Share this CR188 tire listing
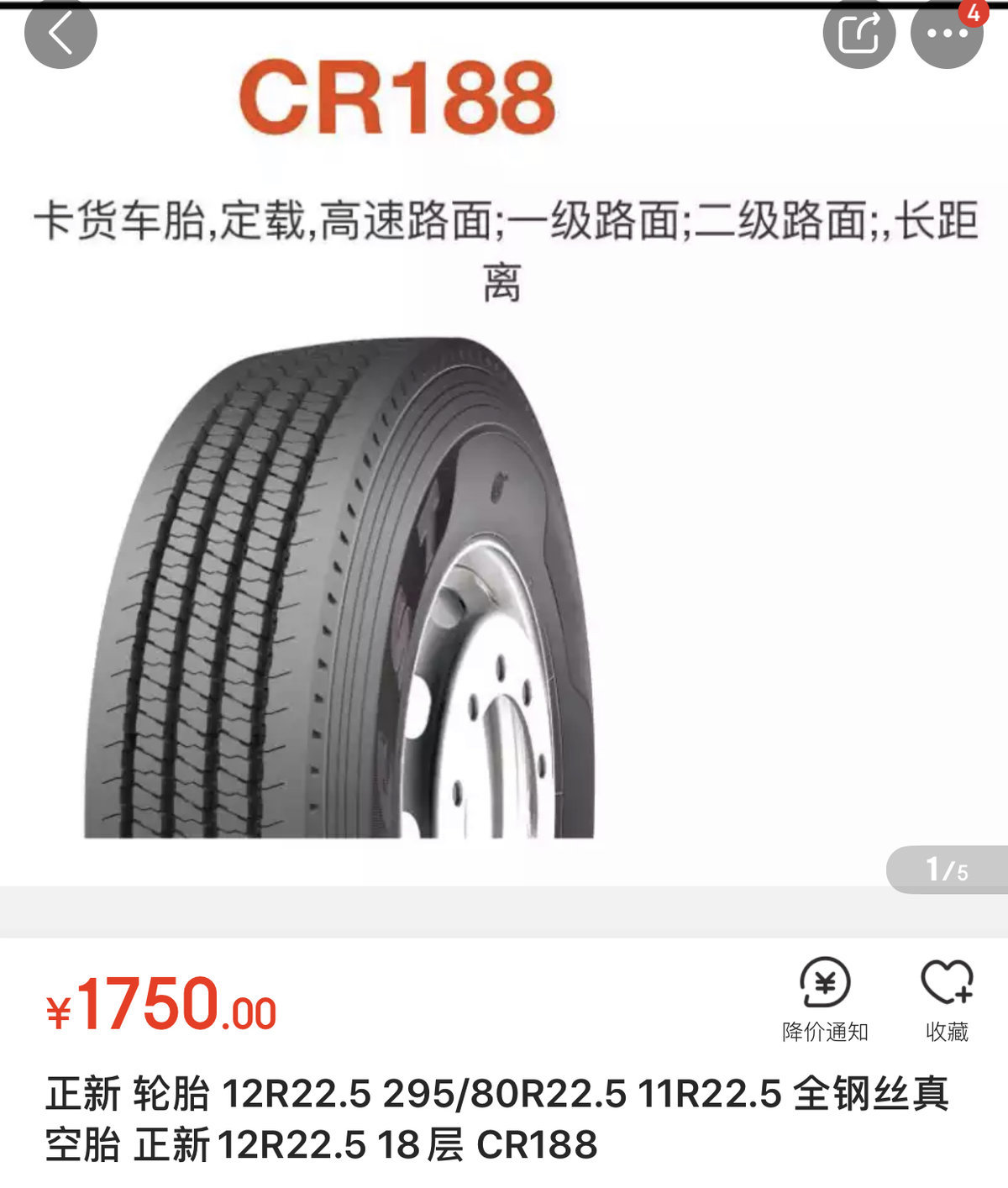The width and height of the screenshot is (1008, 1188). click(x=858, y=34)
